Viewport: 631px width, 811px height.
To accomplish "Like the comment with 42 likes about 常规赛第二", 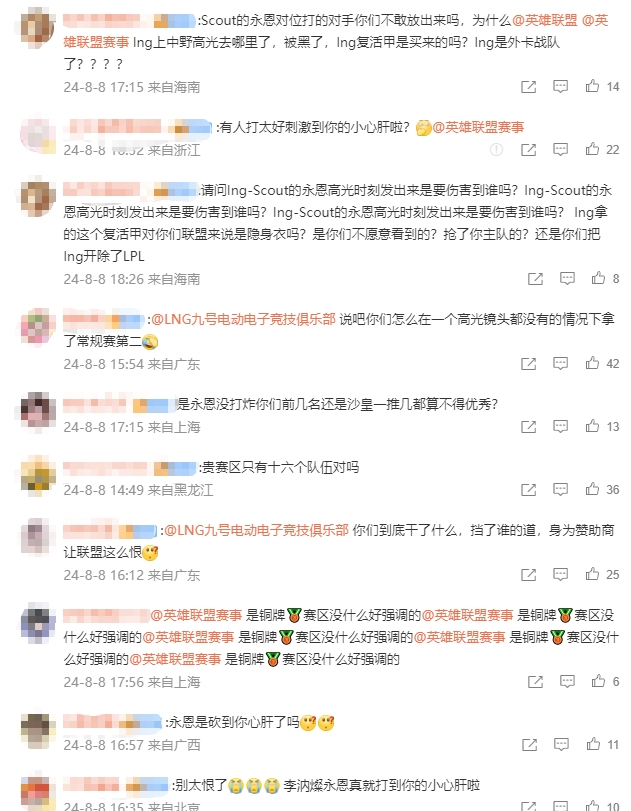I will [x=591, y=364].
